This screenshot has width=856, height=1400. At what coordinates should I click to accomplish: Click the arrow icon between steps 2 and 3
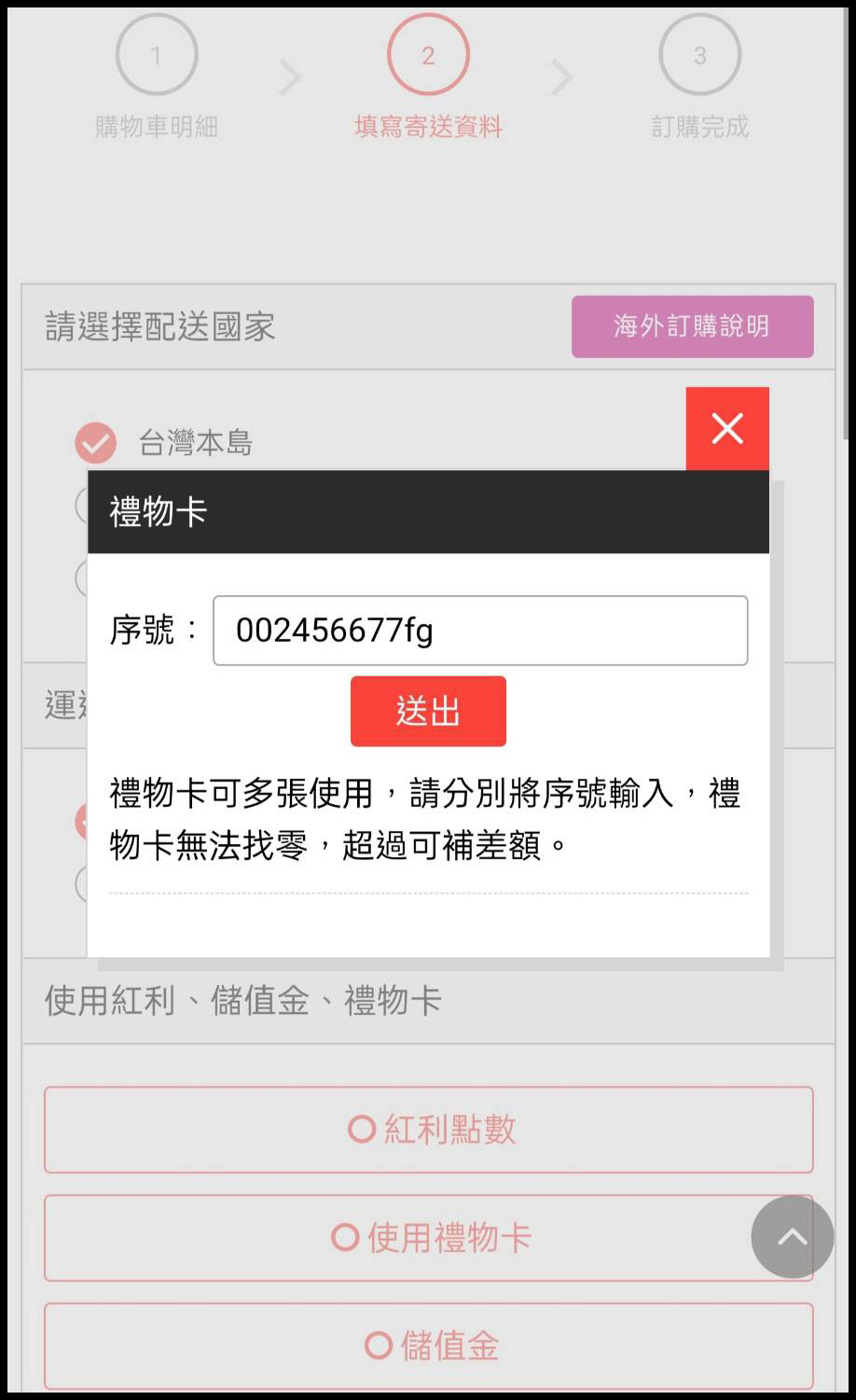[561, 76]
